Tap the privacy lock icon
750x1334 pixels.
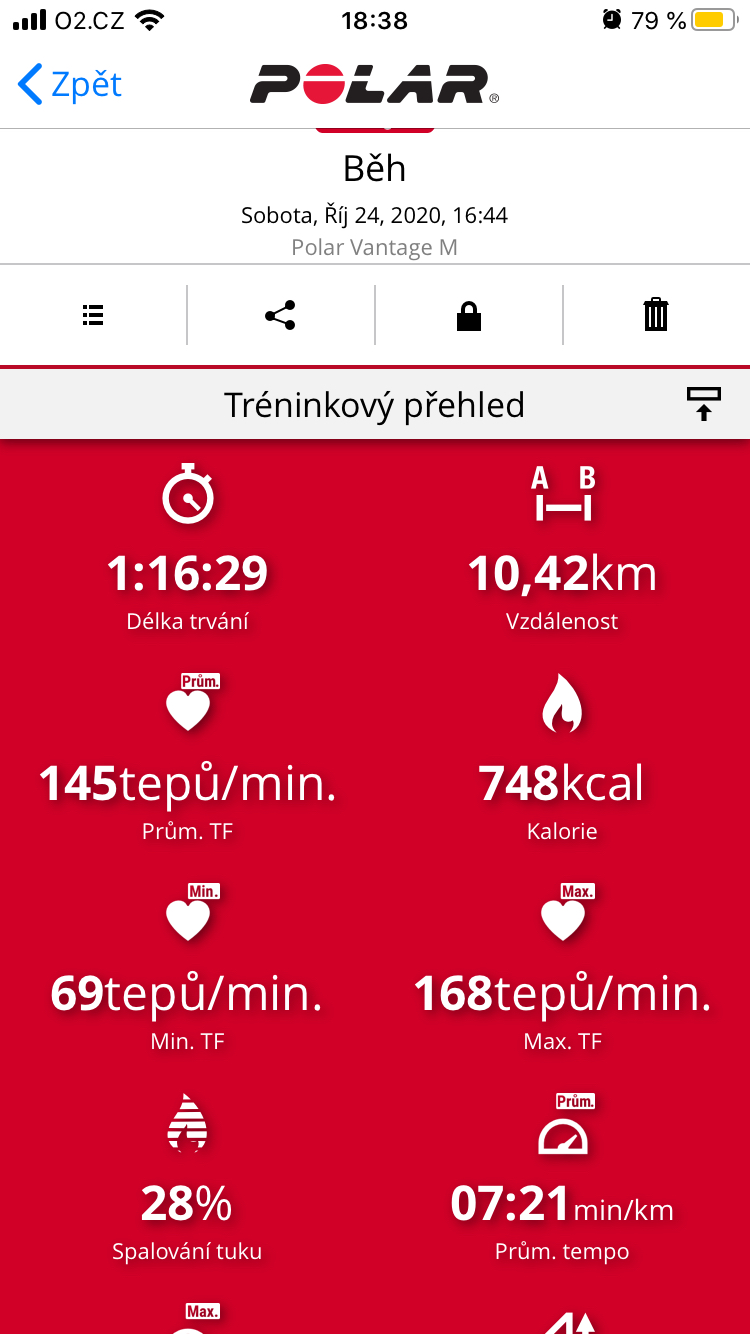pyautogui.click(x=468, y=316)
